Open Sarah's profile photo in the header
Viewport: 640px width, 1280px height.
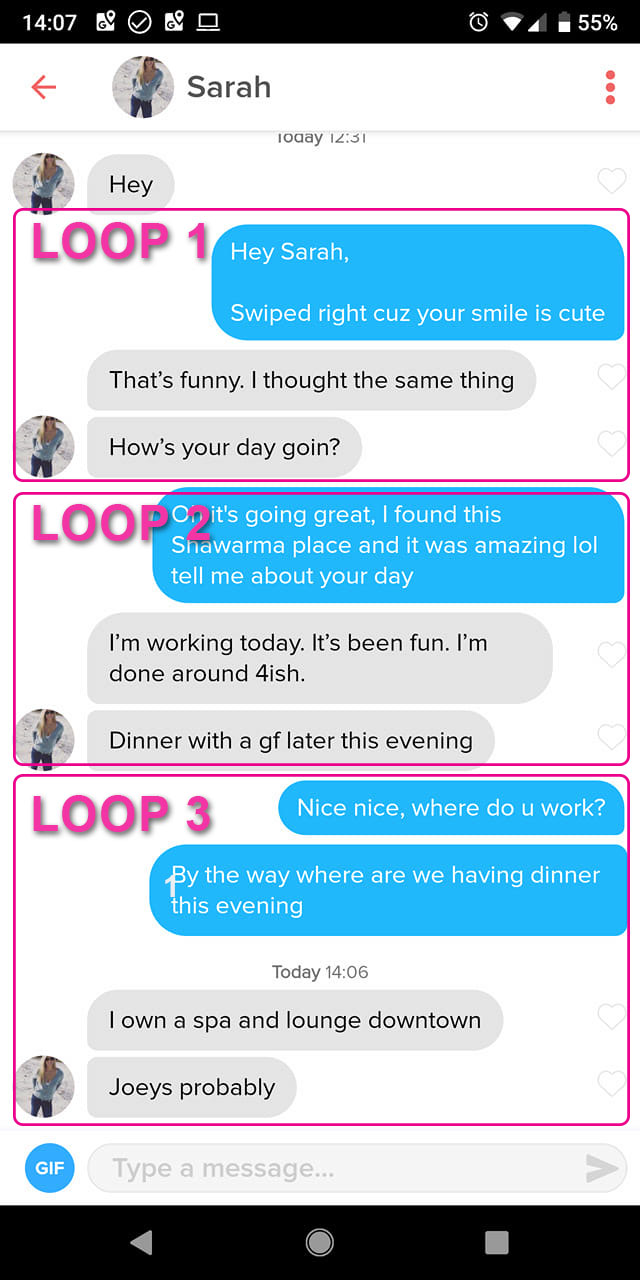pyautogui.click(x=143, y=87)
